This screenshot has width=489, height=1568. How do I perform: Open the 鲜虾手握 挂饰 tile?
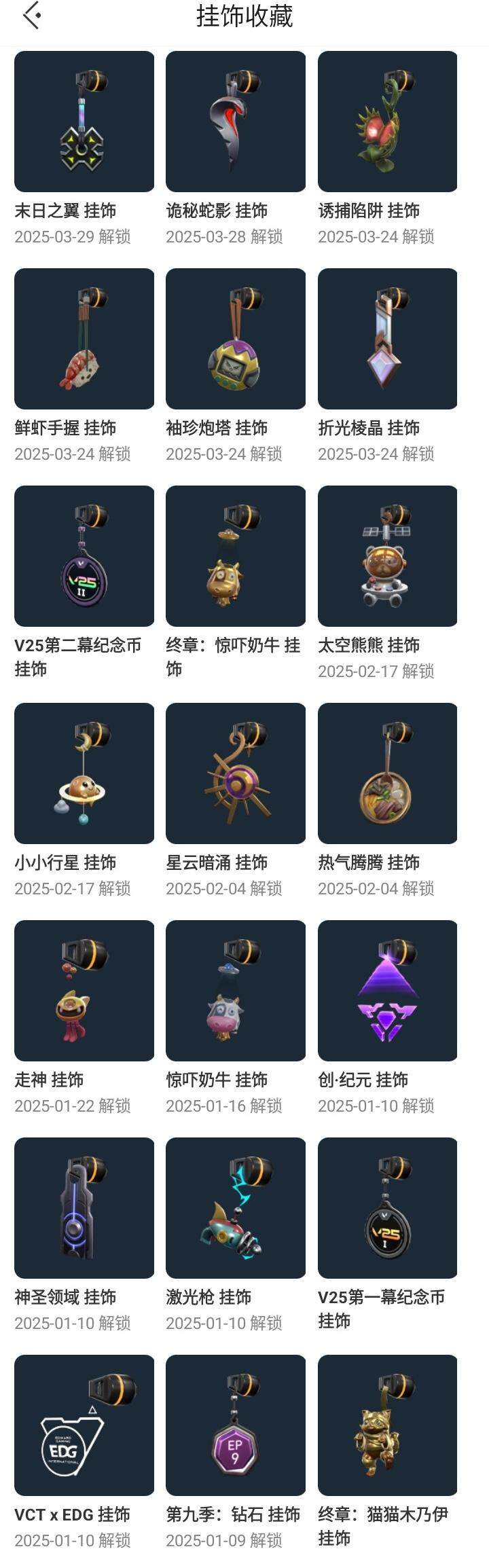(x=84, y=339)
